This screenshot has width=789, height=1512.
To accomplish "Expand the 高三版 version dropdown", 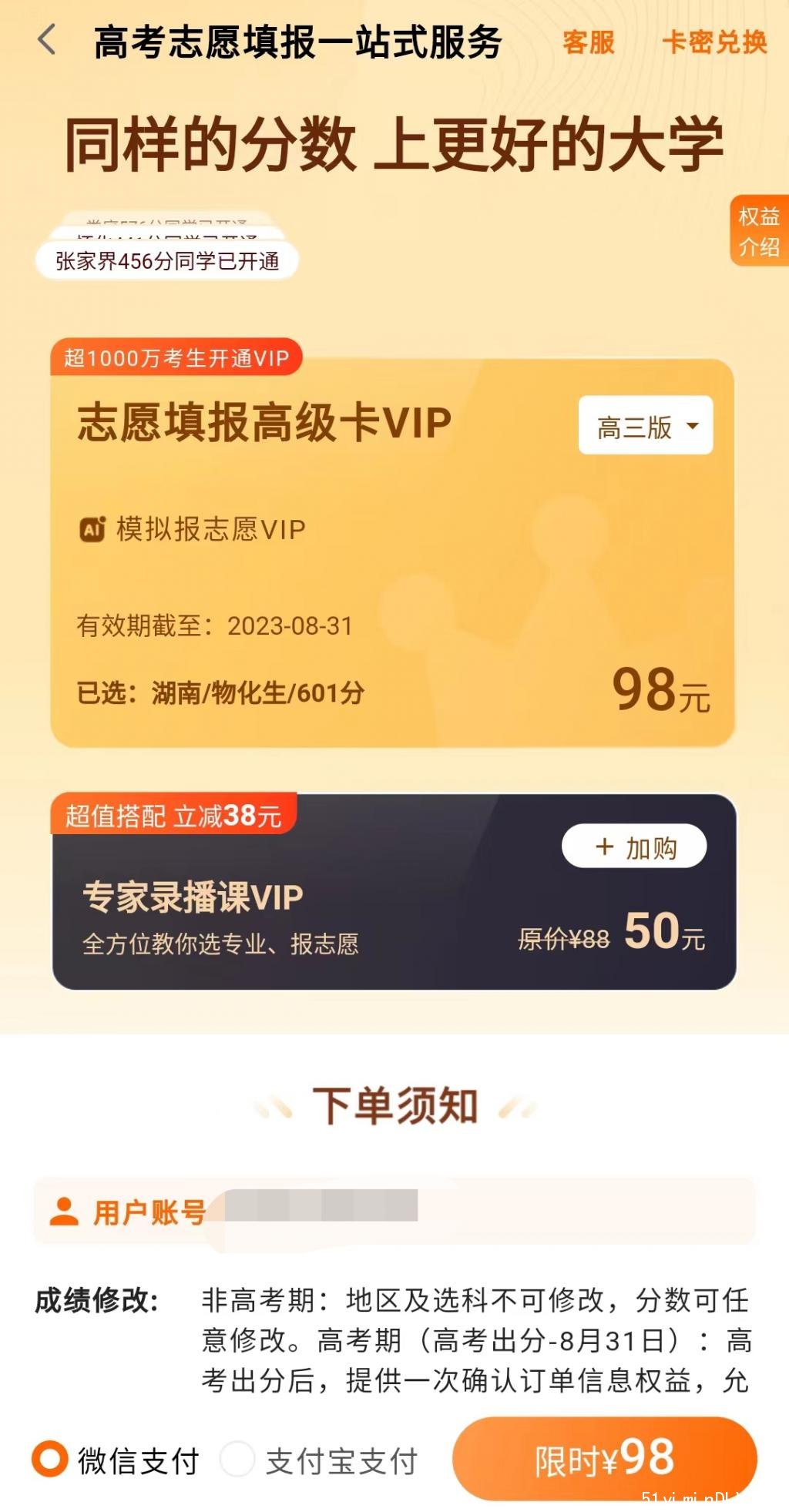I will click(646, 426).
